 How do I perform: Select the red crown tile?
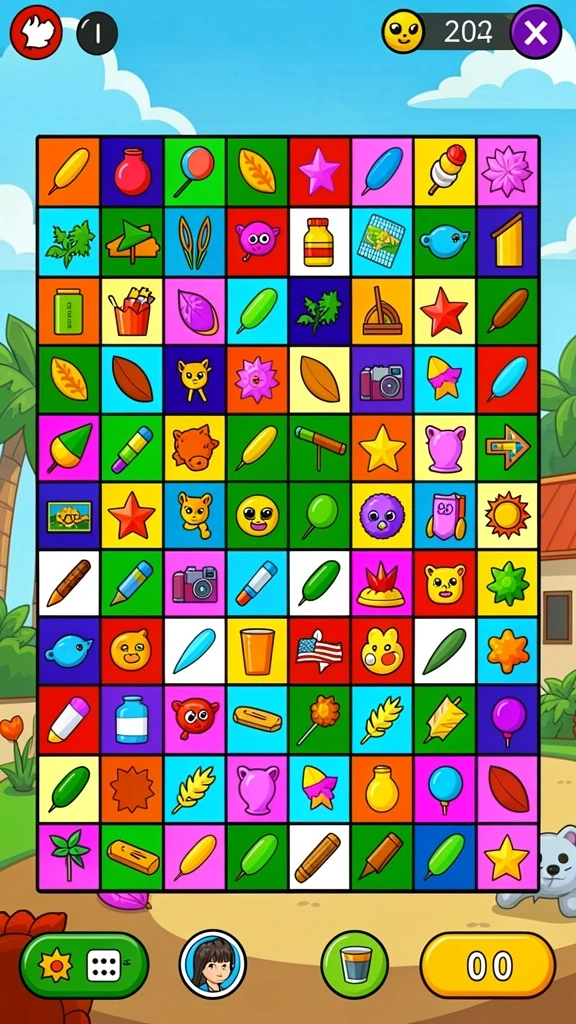(x=382, y=584)
